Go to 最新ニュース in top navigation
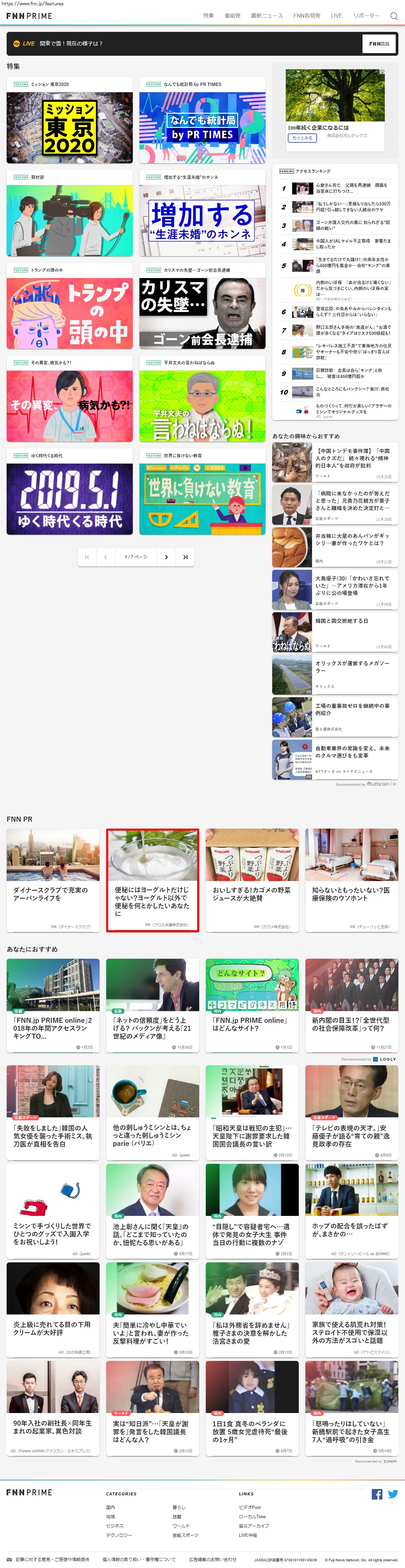Screen dimensions: 405x1568 pyautogui.click(x=267, y=16)
